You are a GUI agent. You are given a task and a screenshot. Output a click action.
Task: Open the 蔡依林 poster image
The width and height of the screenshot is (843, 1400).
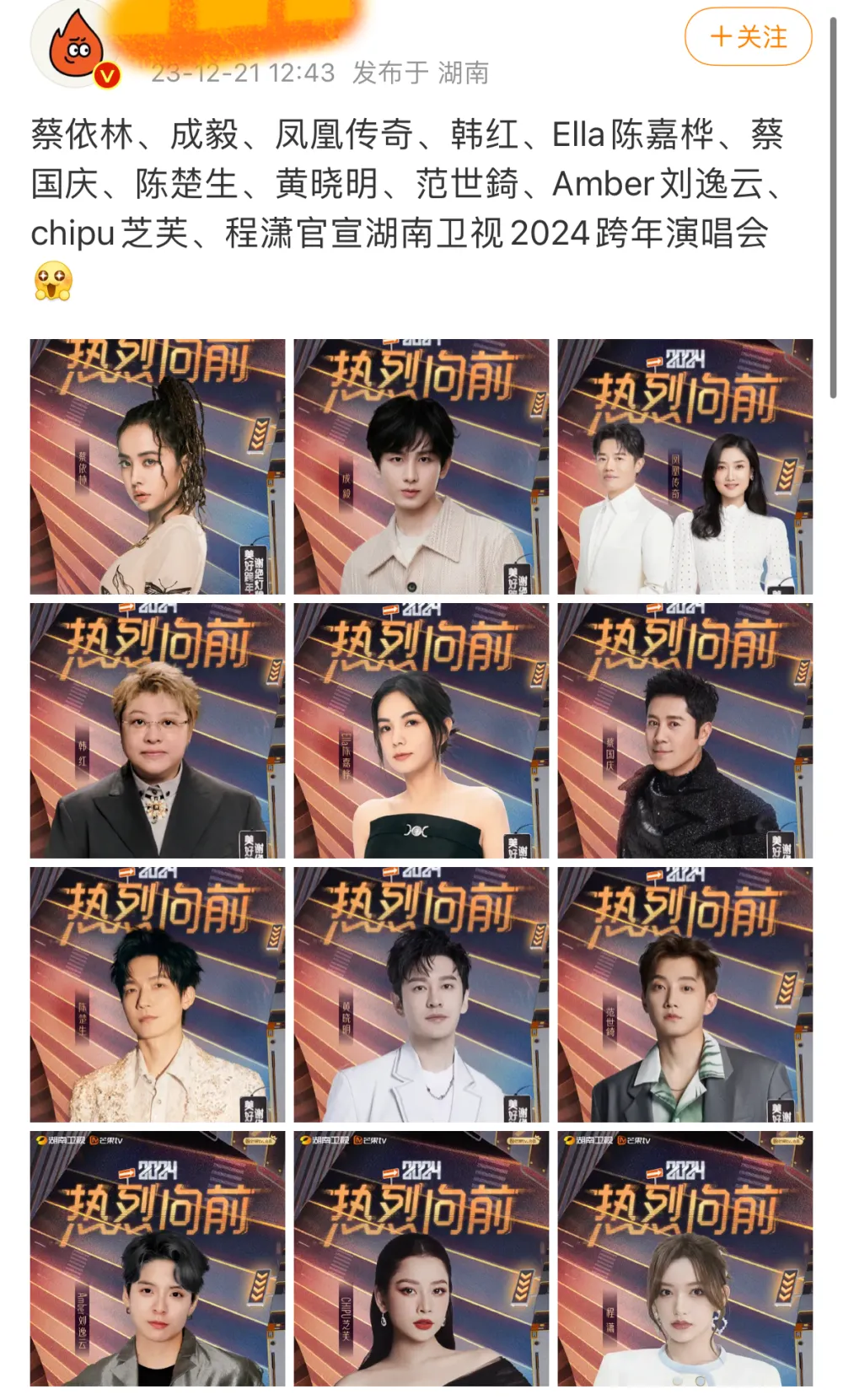point(158,467)
